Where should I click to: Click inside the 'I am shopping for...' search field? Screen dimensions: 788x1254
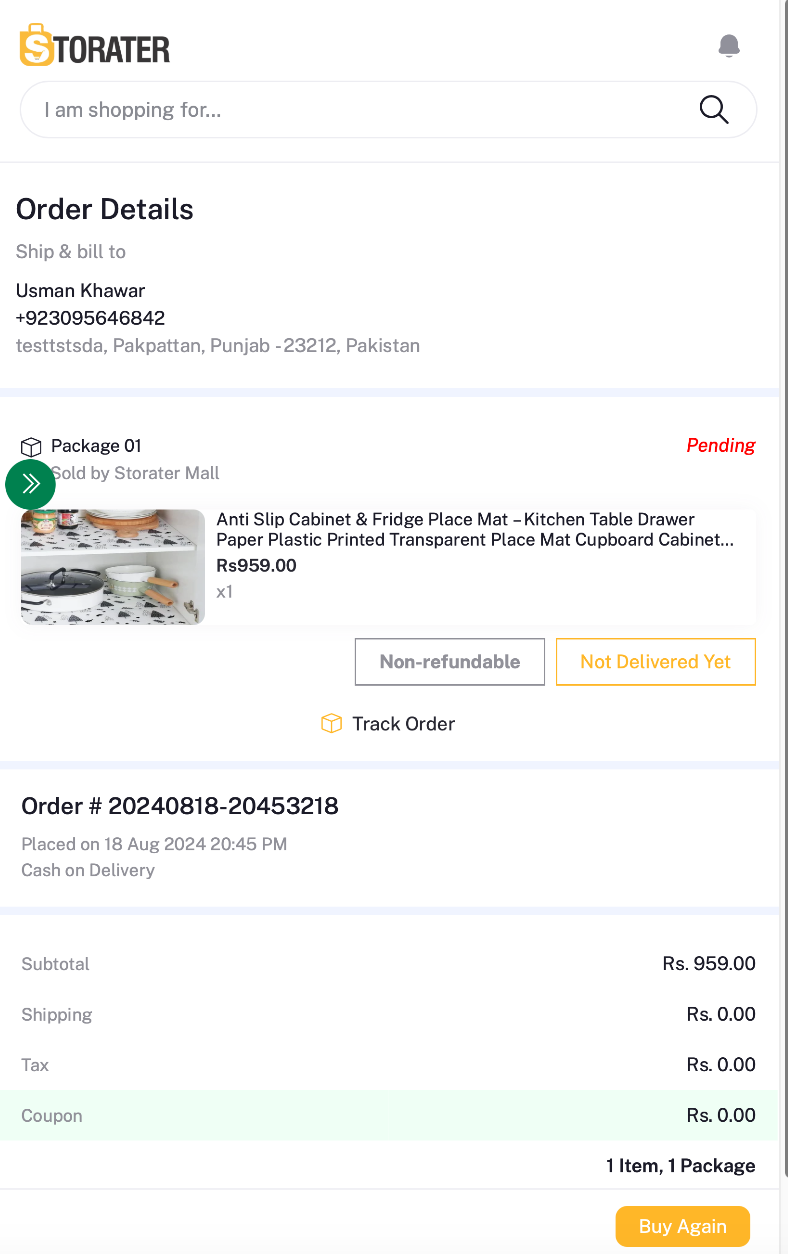pyautogui.click(x=300, y=109)
